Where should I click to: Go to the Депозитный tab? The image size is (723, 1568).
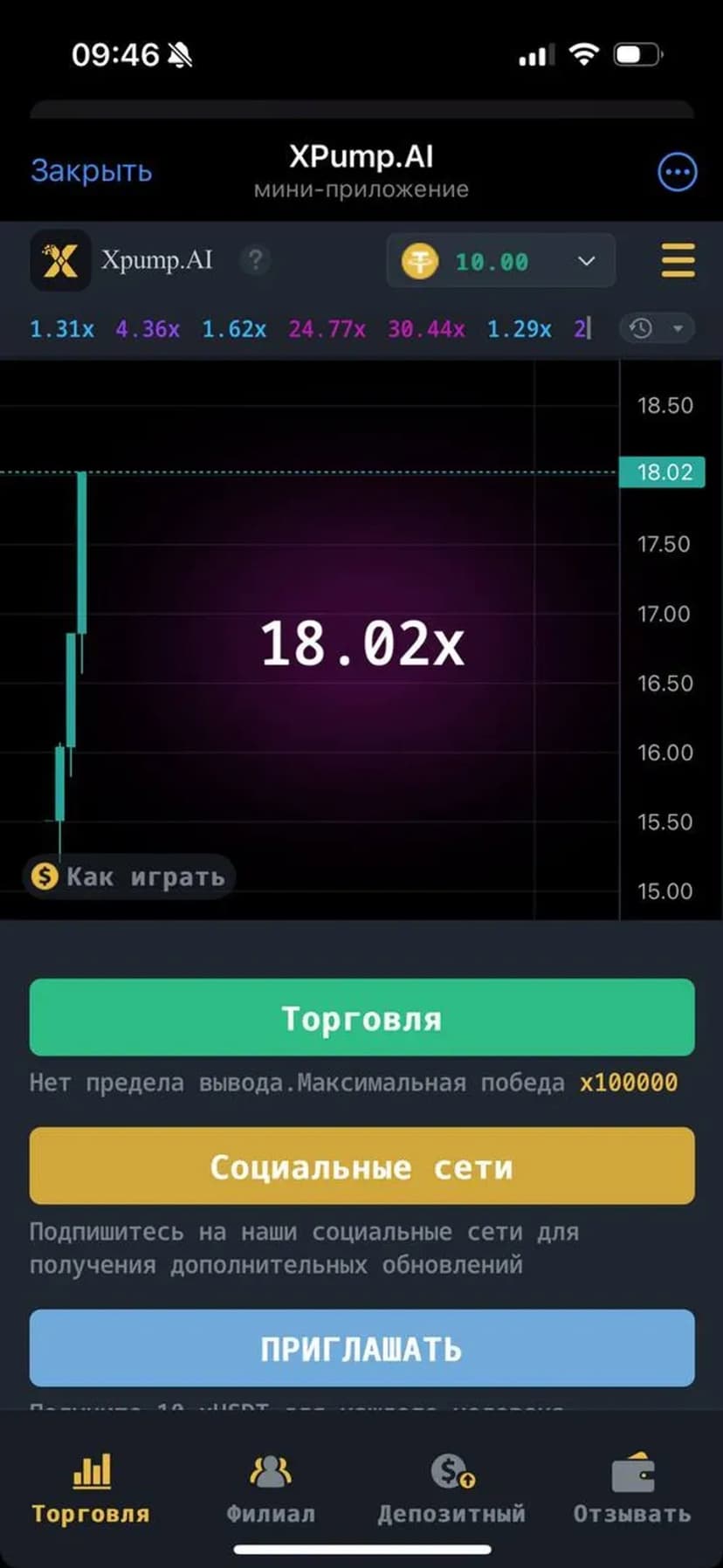pyautogui.click(x=451, y=1488)
